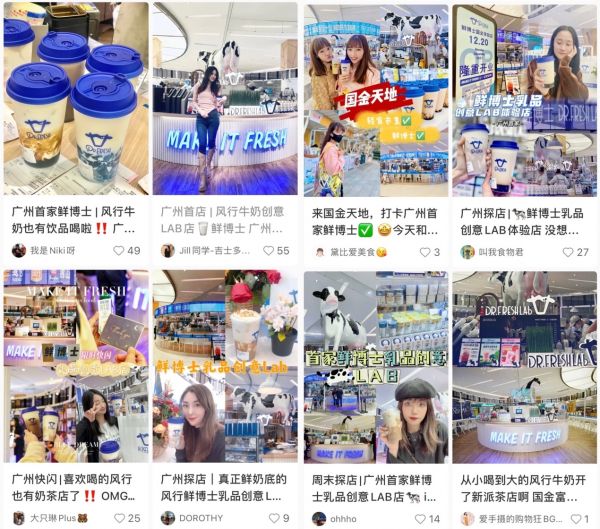
Task: Open the 广州探店 post by 叫我食物君
Action: coord(525,98)
